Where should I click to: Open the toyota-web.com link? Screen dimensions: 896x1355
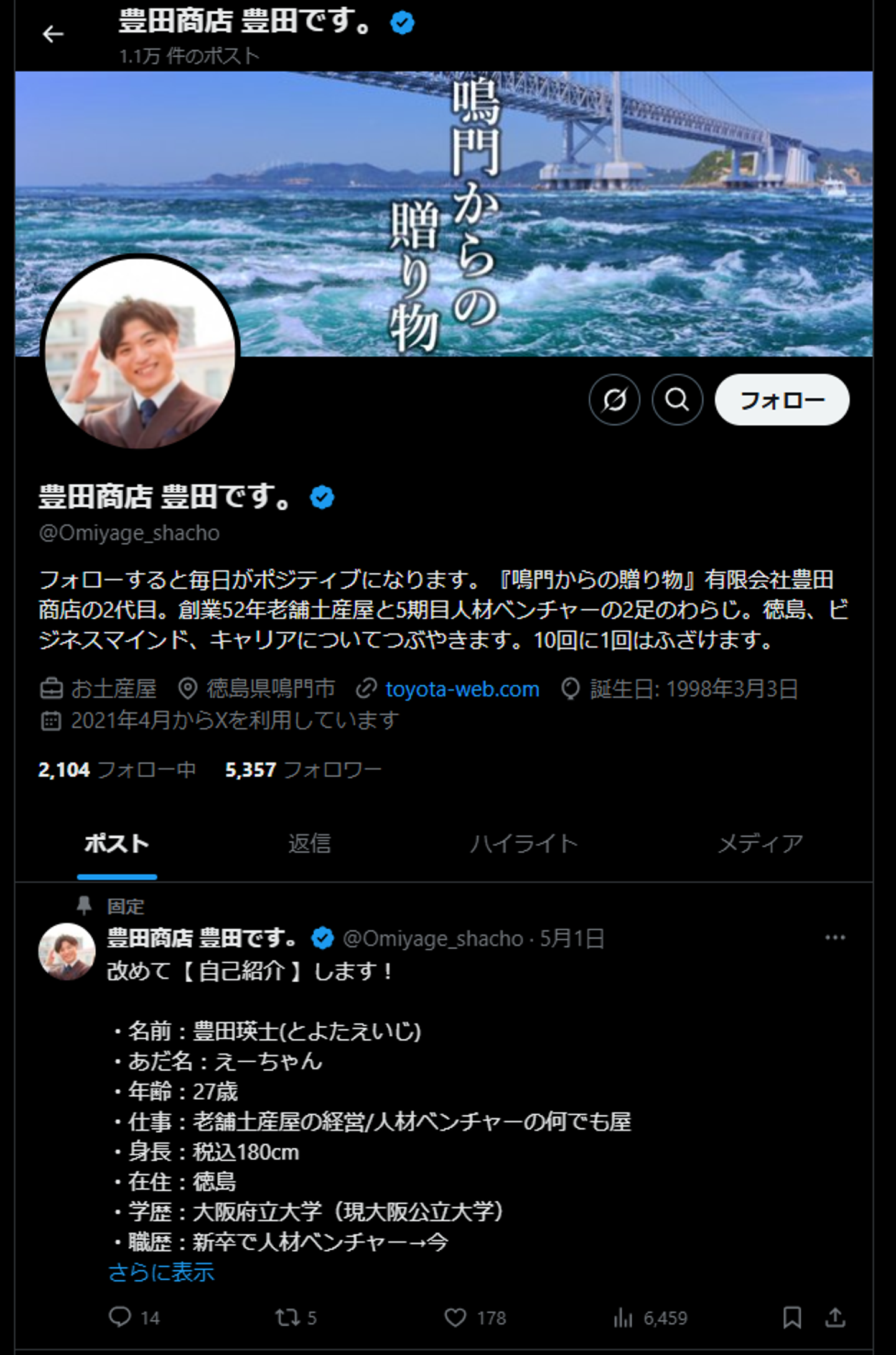point(462,689)
